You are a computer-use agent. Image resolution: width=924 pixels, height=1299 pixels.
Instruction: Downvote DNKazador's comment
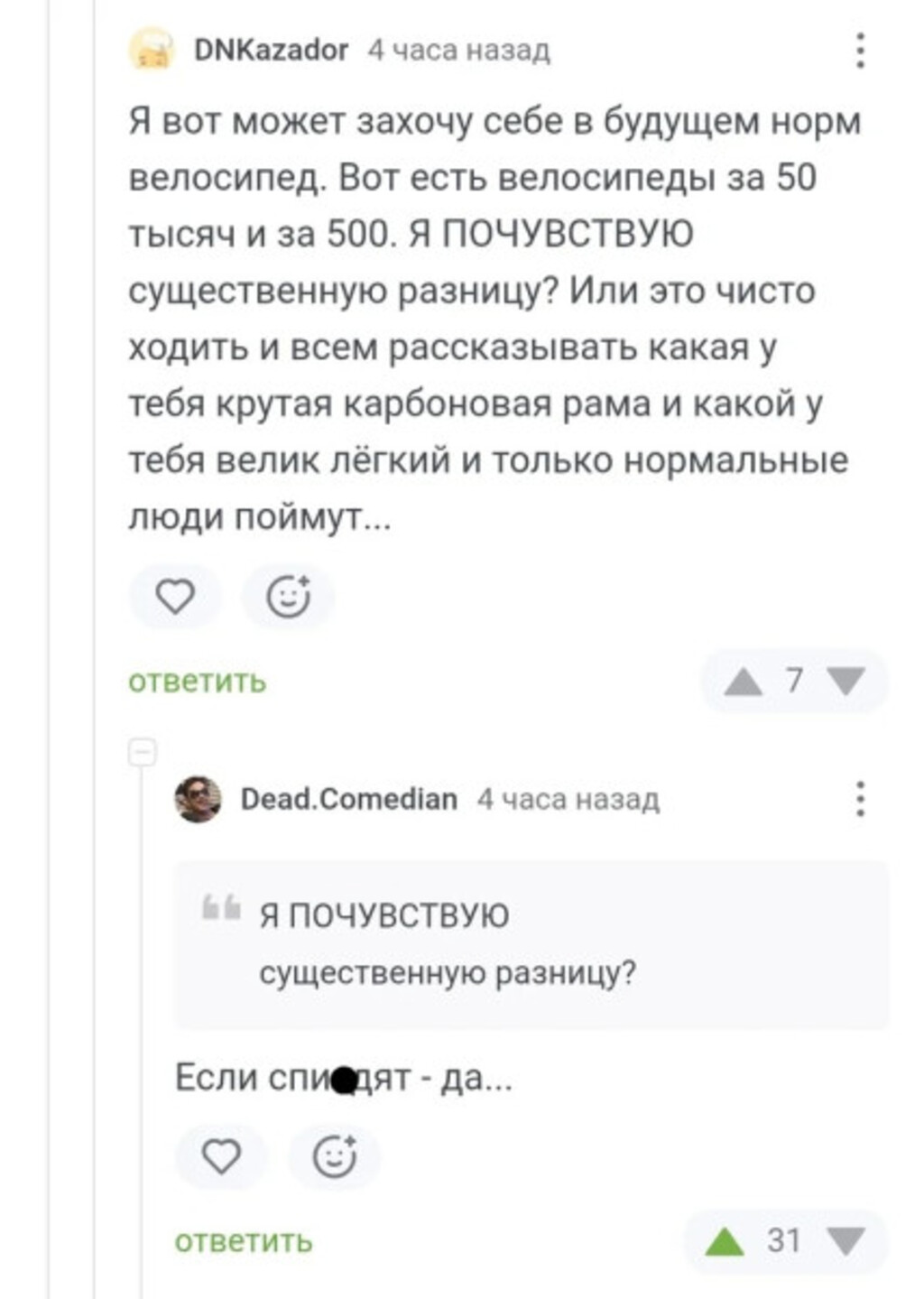846,681
